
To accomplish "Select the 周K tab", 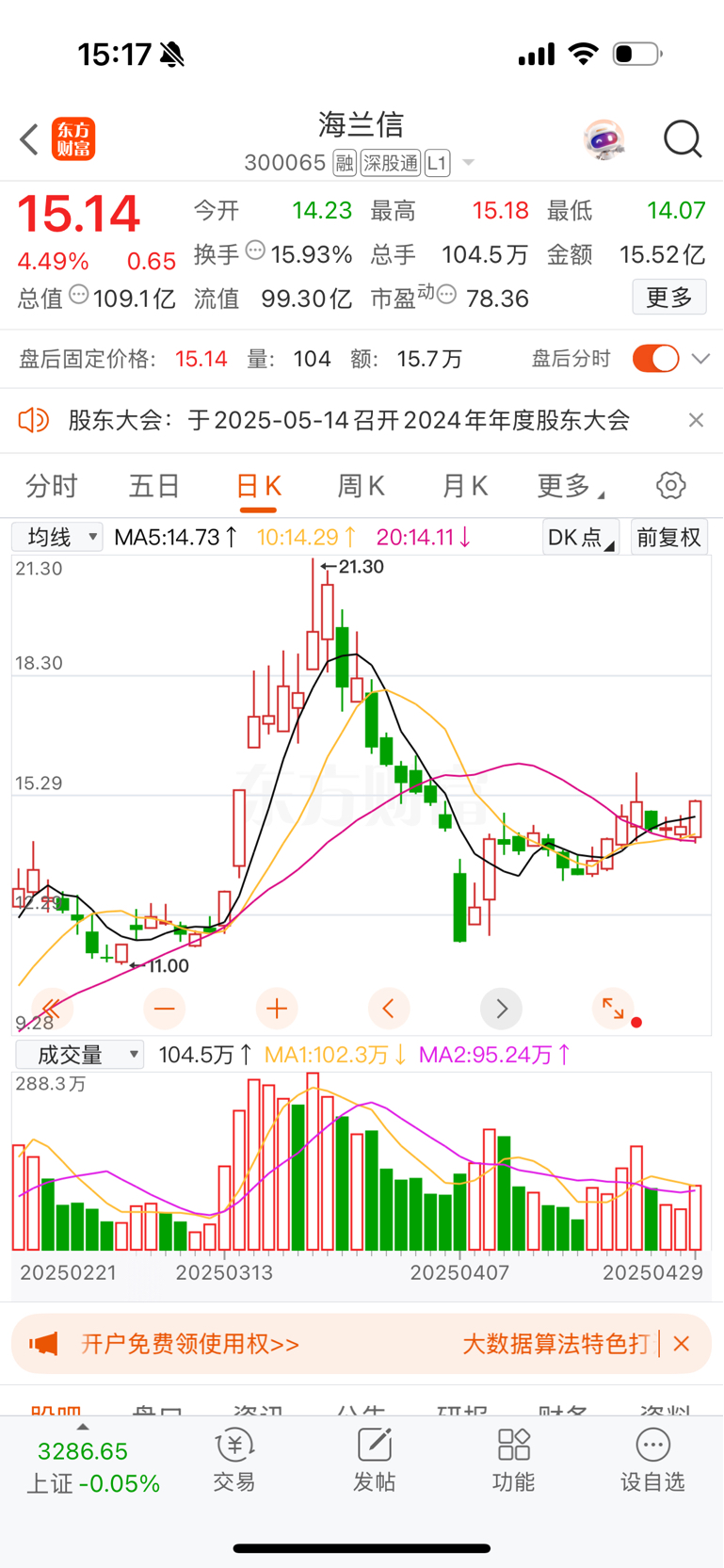I will 361,486.
